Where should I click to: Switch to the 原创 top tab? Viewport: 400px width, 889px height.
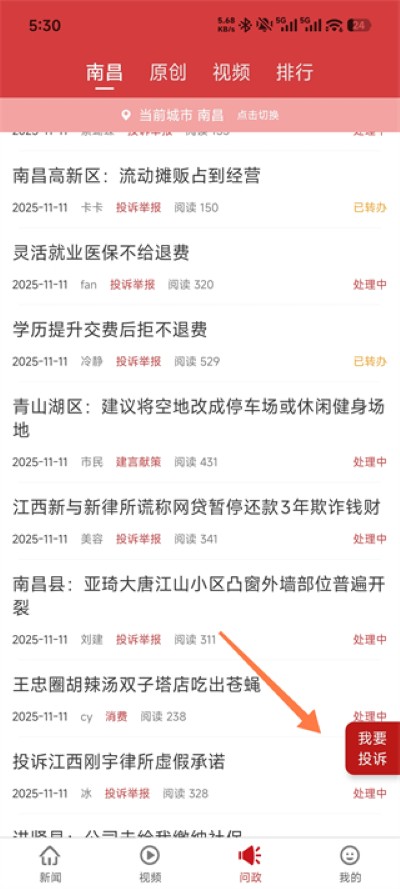click(168, 73)
